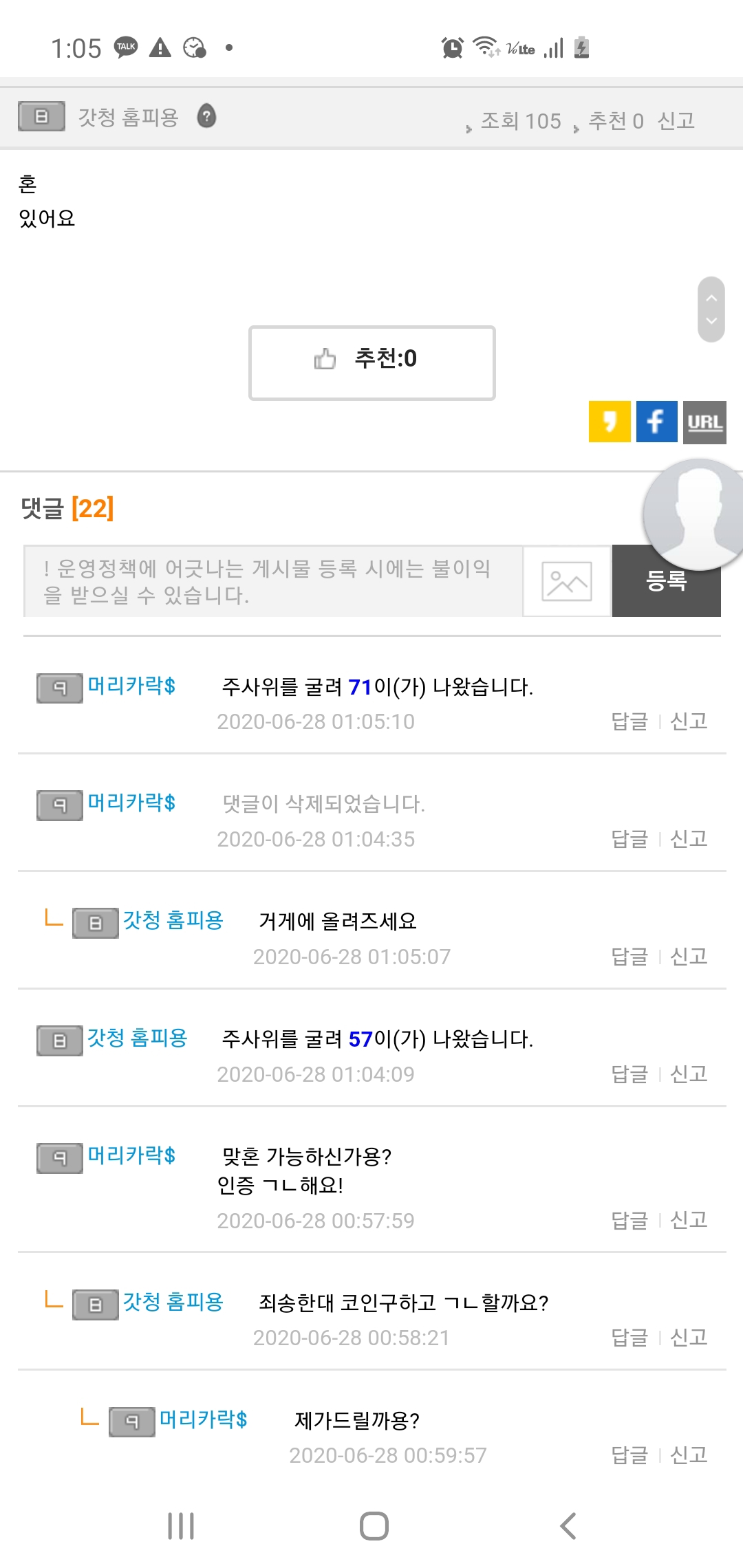Report the 제가드릴까용? comment
The image size is (743, 1568).
[x=689, y=1455]
